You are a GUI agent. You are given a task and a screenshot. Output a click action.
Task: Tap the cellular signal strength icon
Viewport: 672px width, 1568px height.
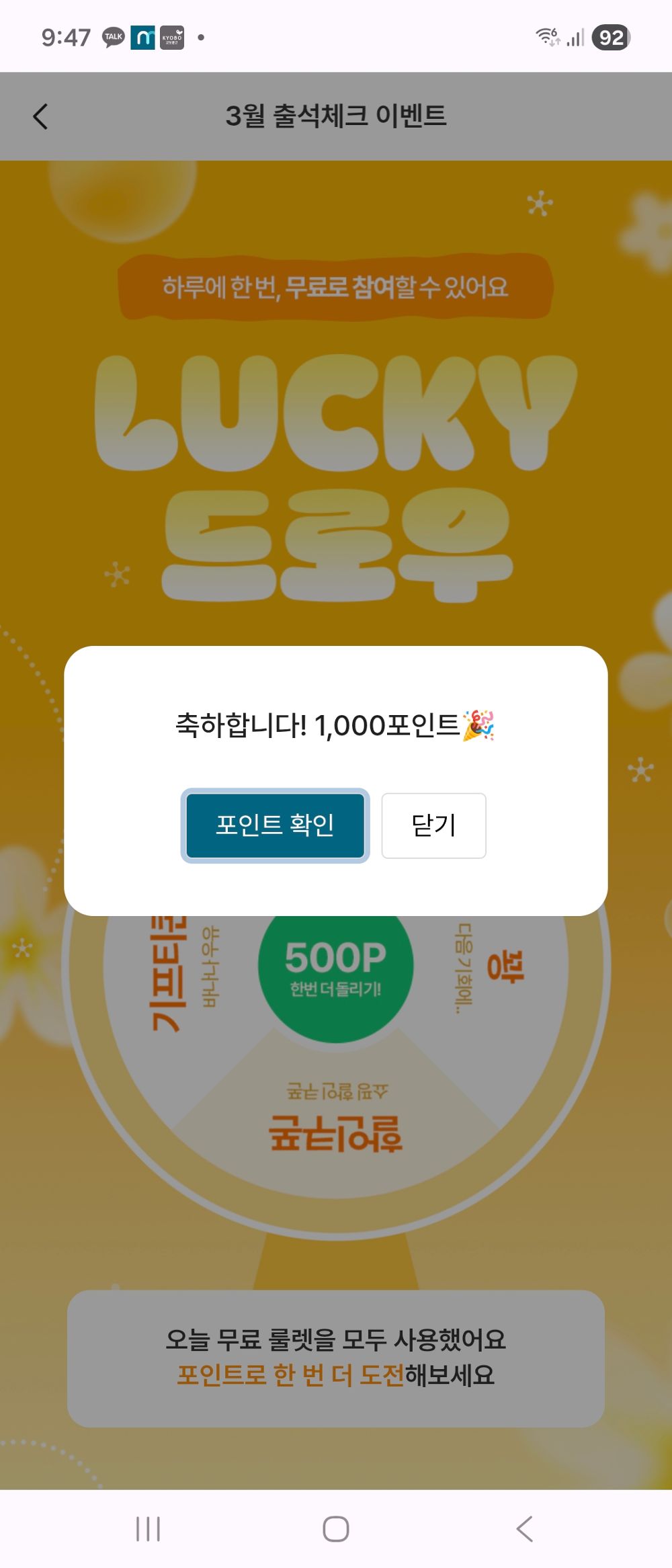(577, 38)
